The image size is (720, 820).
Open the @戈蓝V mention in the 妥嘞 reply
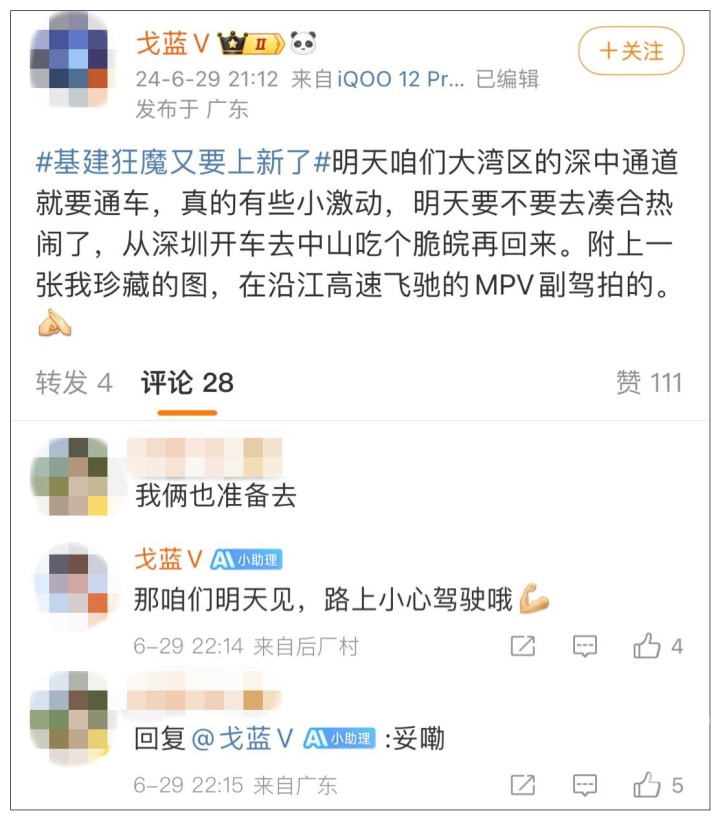click(x=242, y=739)
